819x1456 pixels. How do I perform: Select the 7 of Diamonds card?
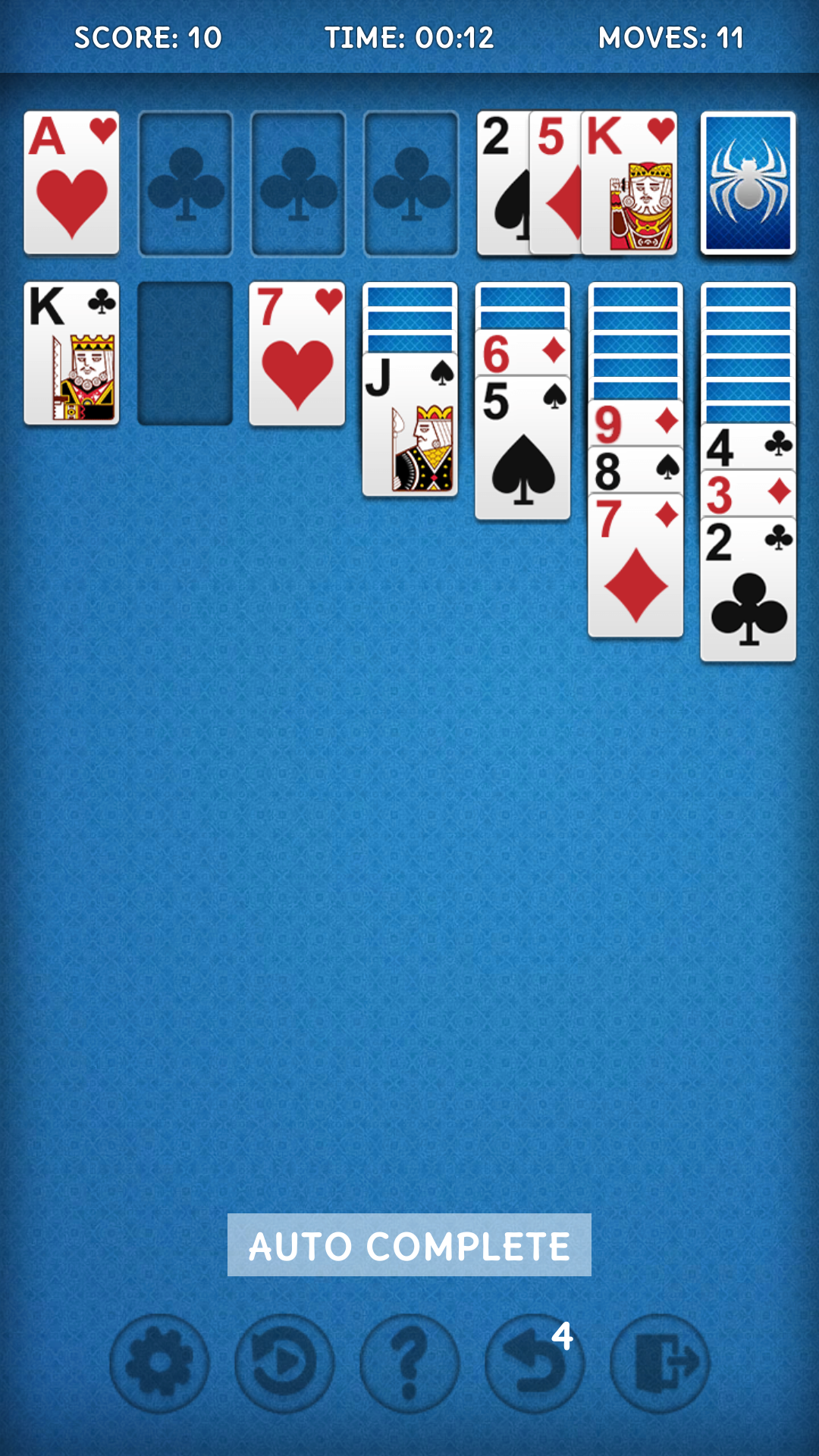(x=635, y=566)
